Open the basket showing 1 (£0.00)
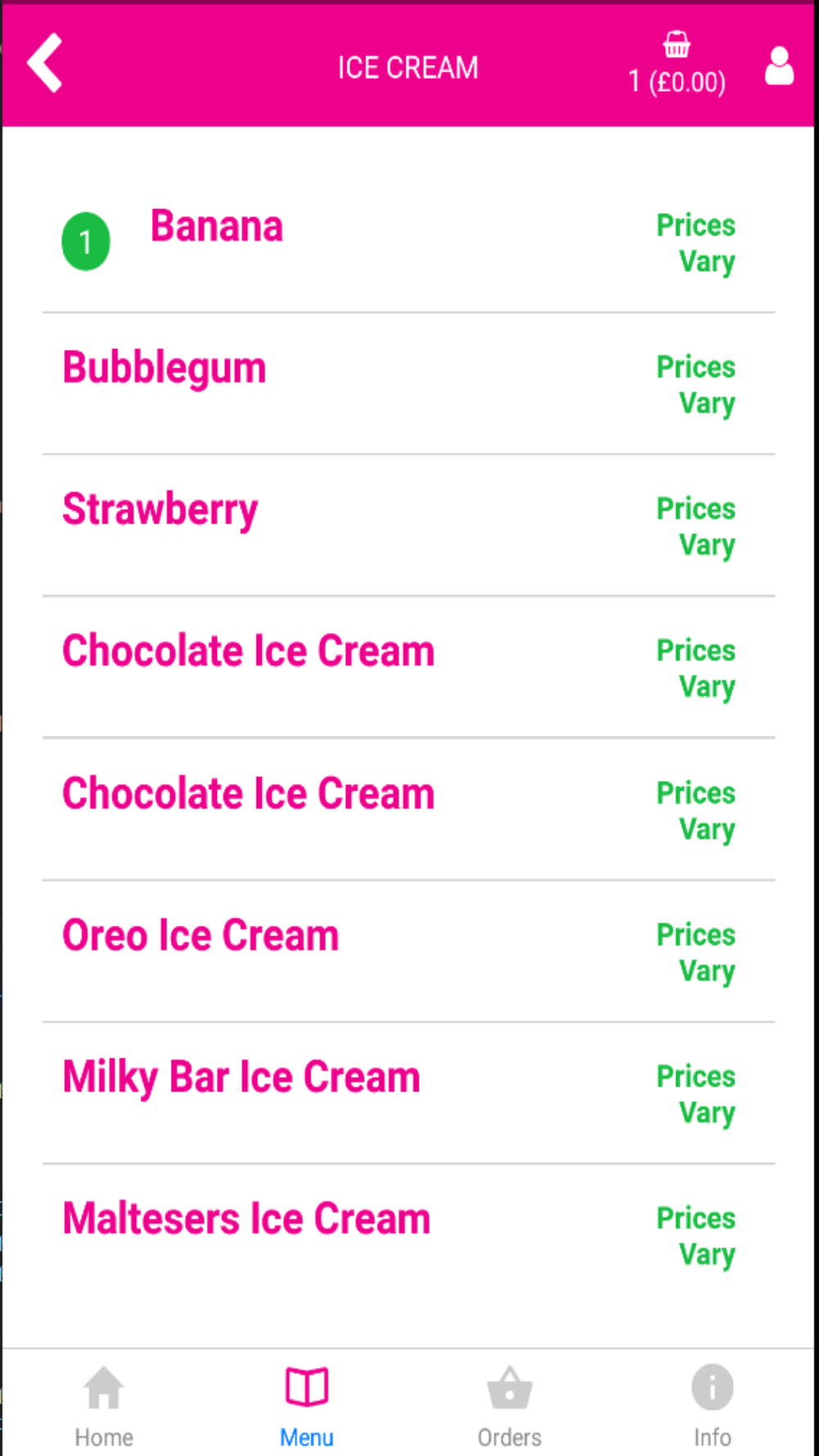Screen dimensions: 819x1456 [676, 65]
